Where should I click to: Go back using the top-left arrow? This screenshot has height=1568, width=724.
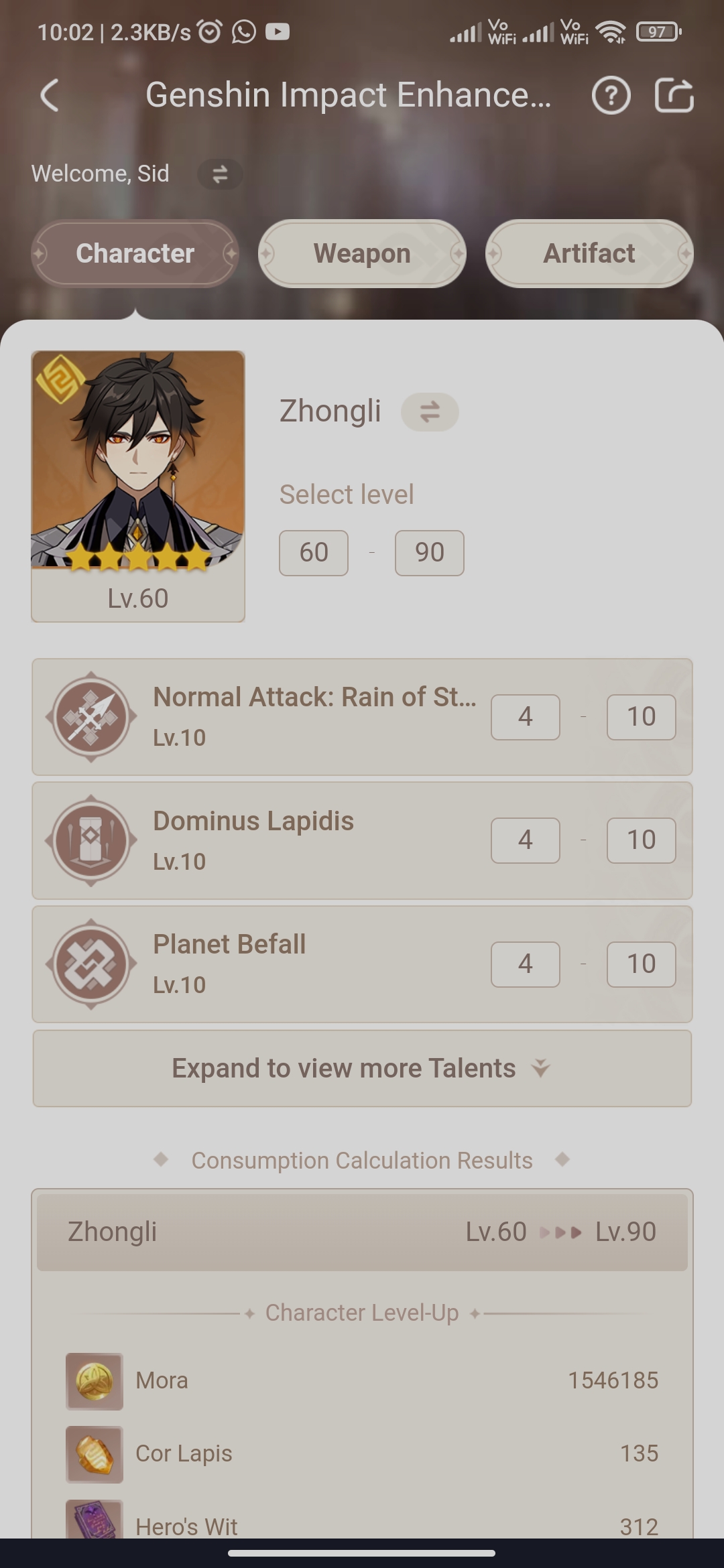(x=50, y=95)
